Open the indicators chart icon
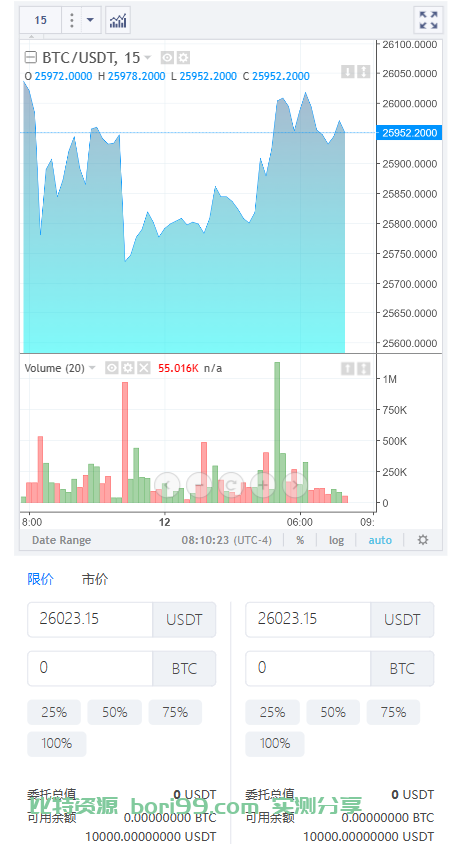This screenshot has width=462, height=844. click(118, 20)
